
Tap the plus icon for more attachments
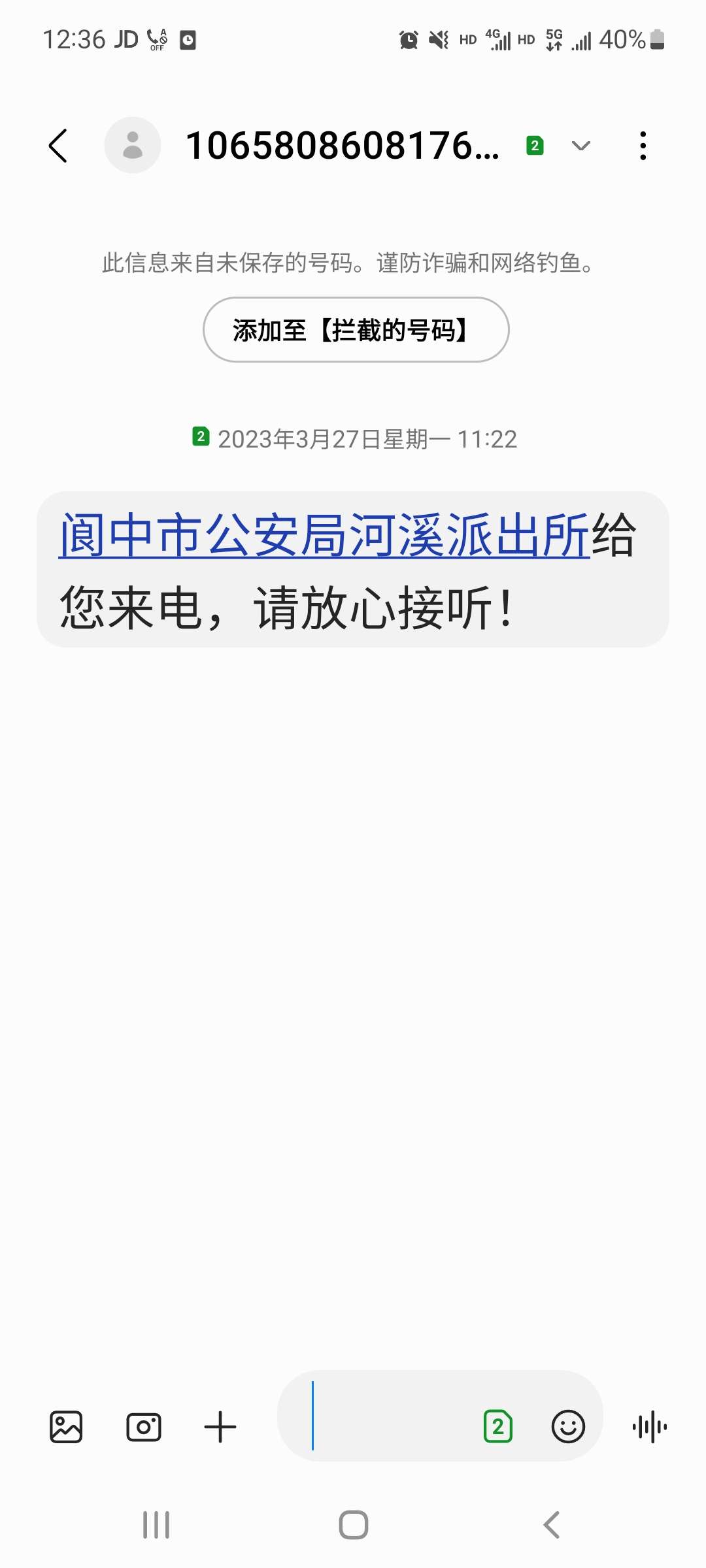220,1427
